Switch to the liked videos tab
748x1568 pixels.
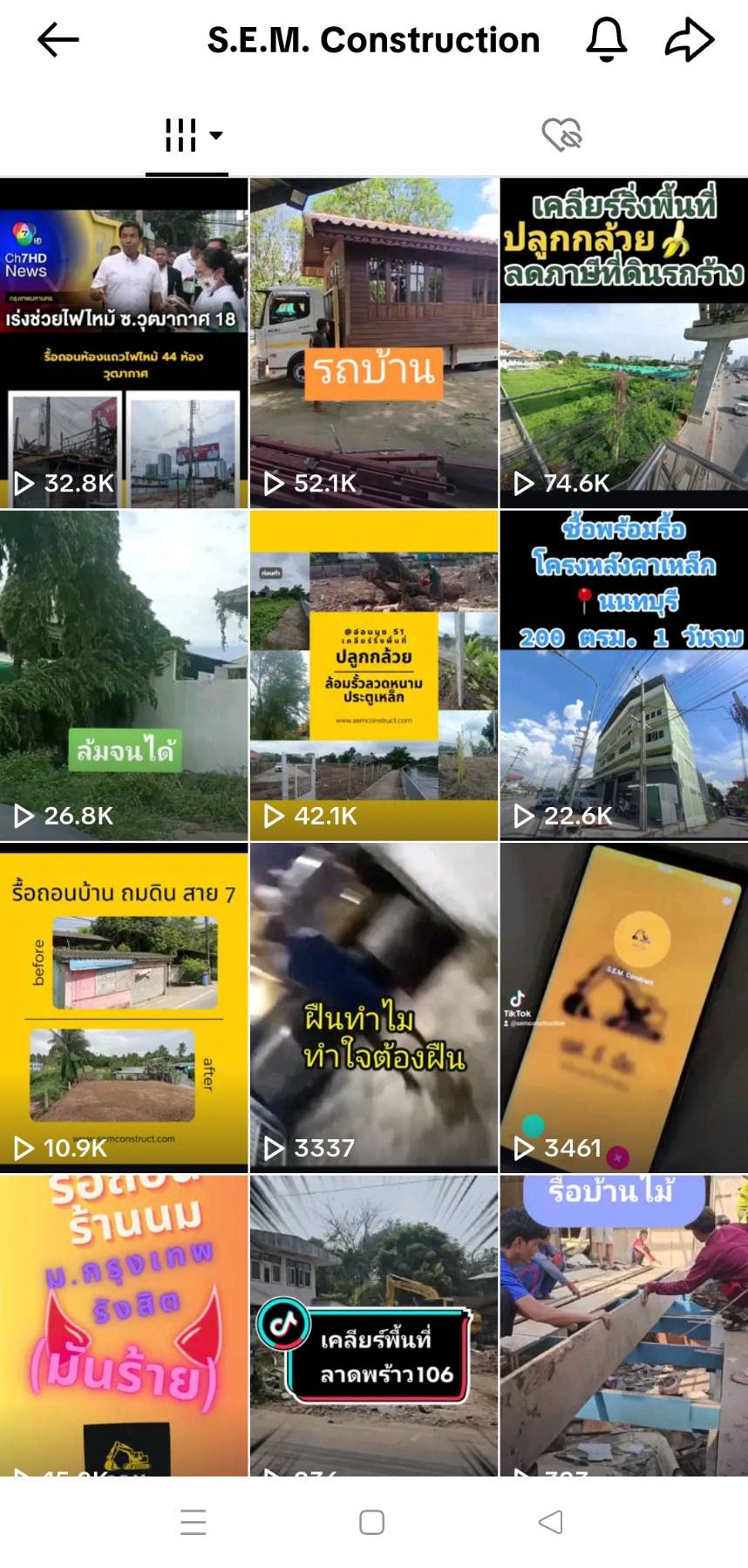tap(561, 135)
